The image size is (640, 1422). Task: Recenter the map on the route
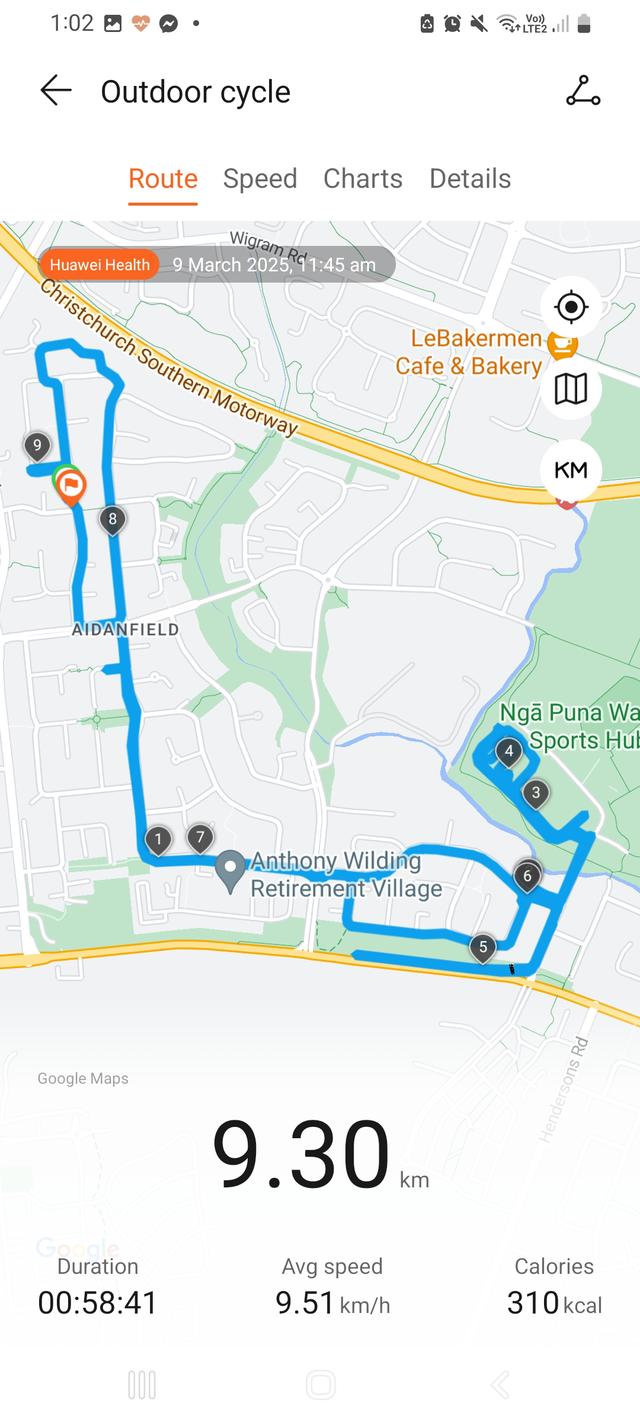[571, 307]
